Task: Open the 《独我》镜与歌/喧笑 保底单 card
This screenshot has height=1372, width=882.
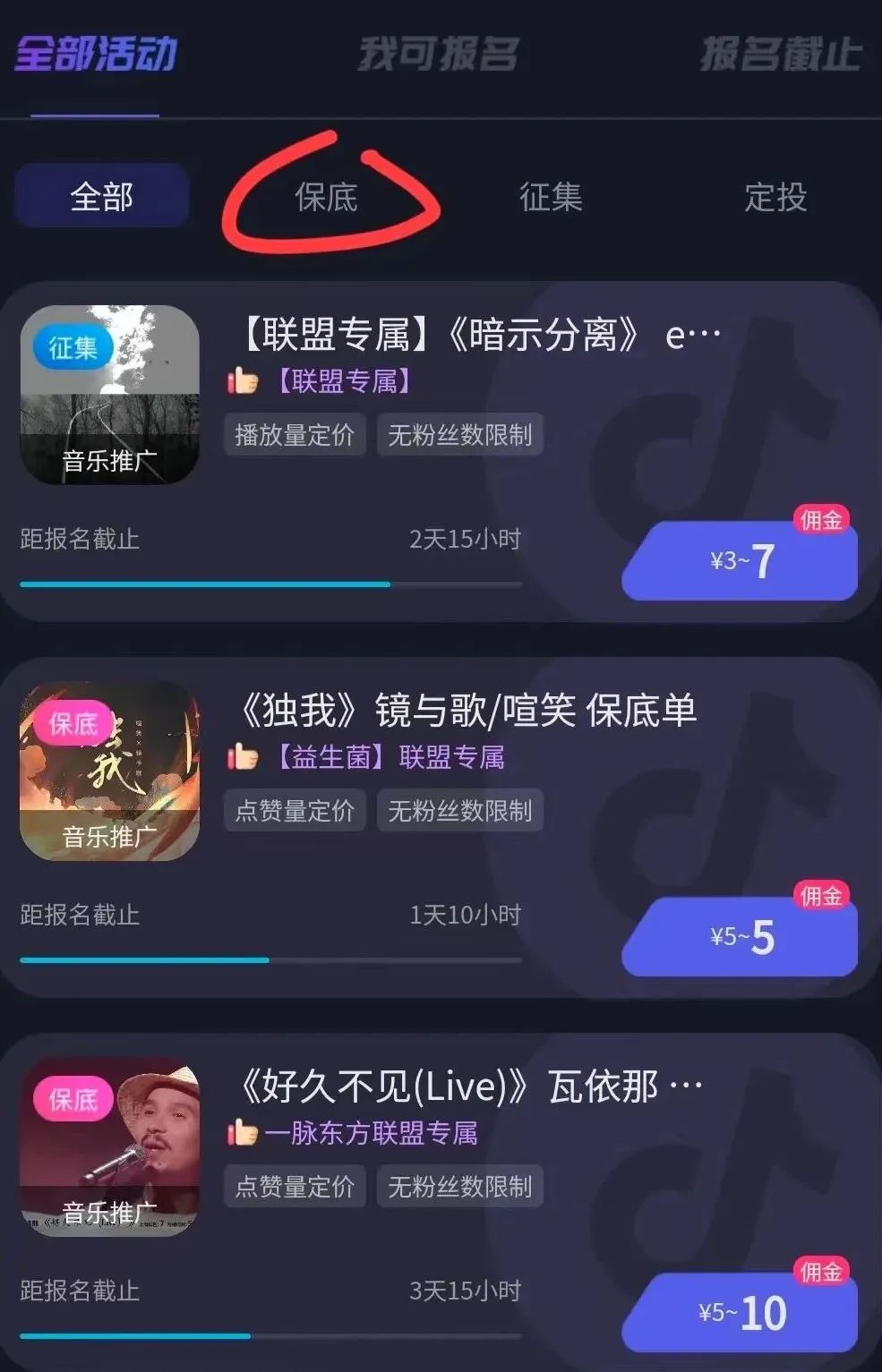Action: click(x=466, y=711)
